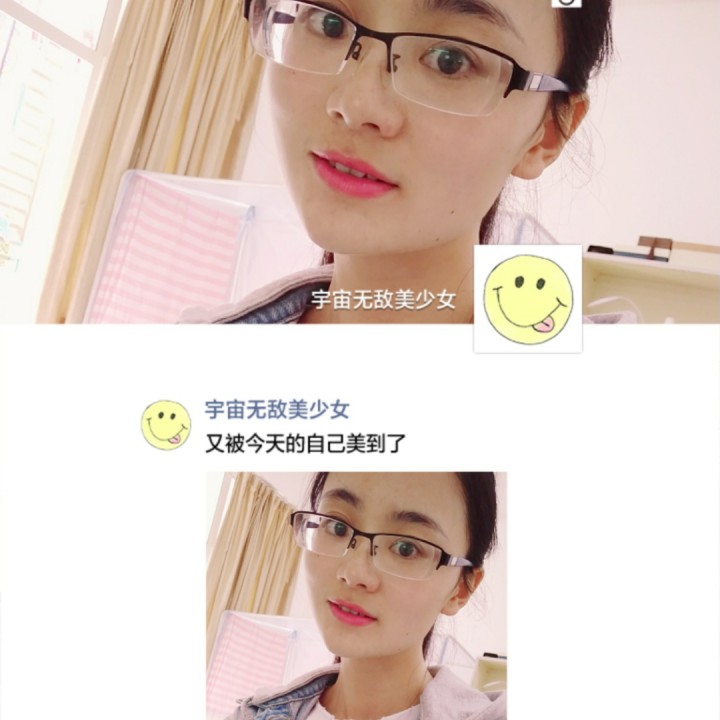Image resolution: width=720 pixels, height=720 pixels.
Task: Open the poster's smiley avatar beside the post
Action: coord(166,425)
